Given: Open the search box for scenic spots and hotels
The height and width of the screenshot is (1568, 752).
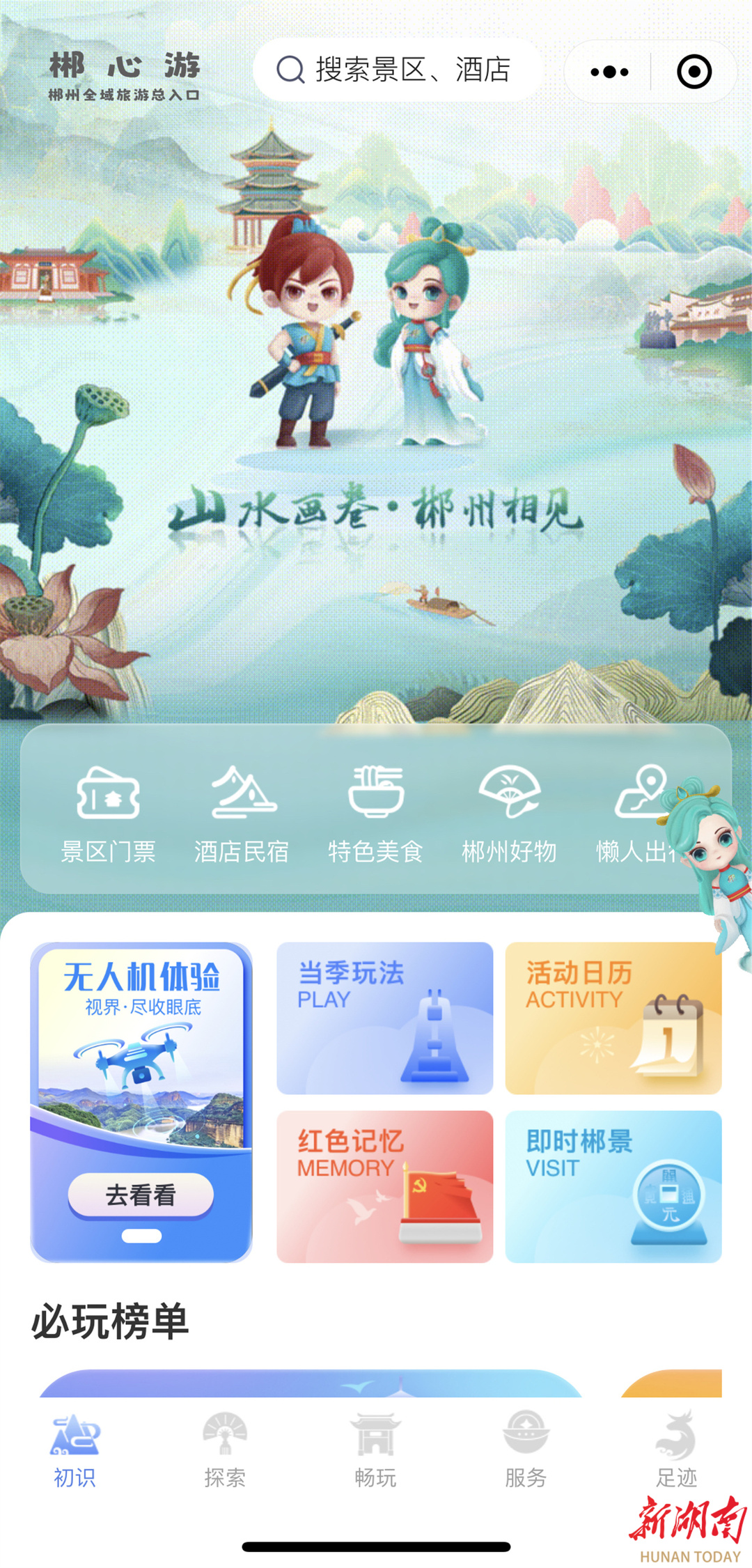Looking at the screenshot, I should [398, 70].
